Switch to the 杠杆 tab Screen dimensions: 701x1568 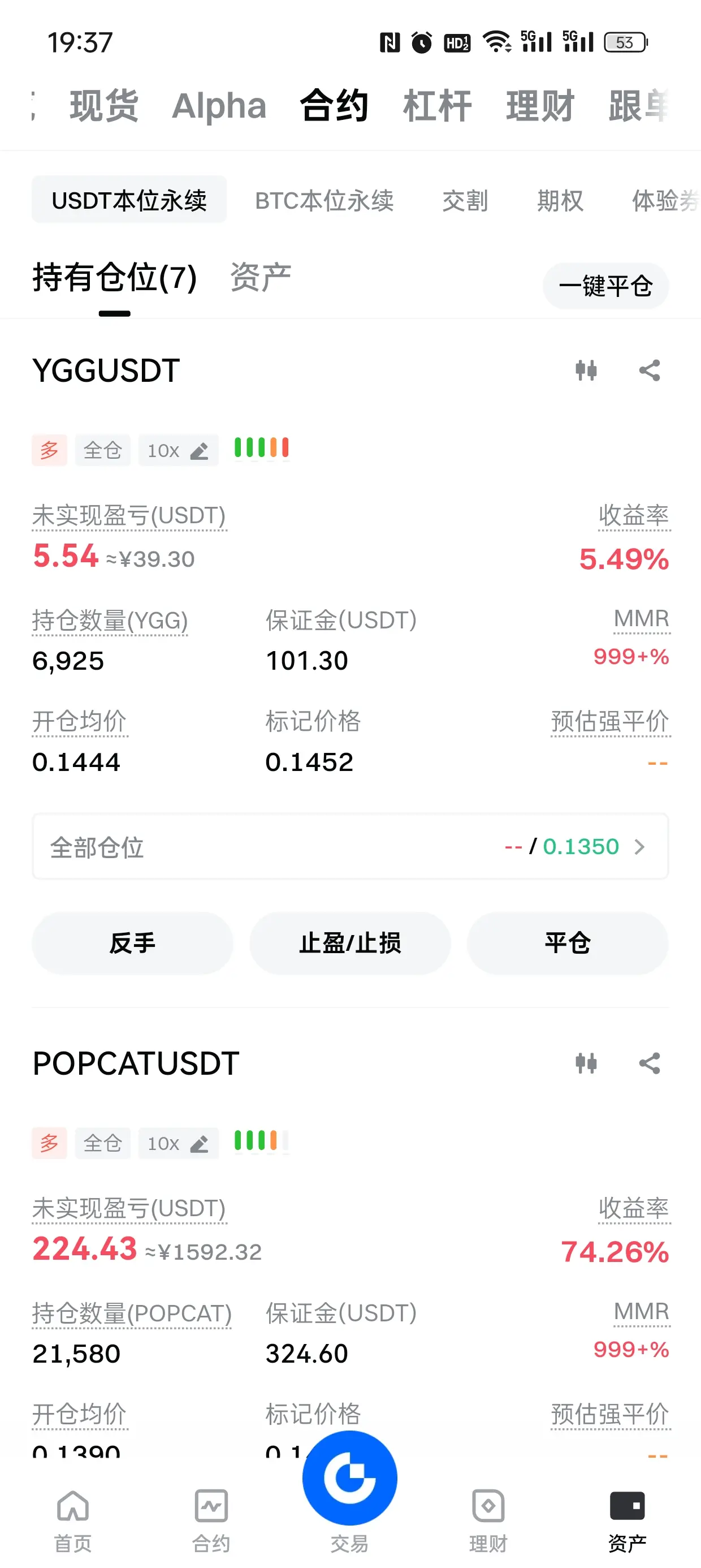(437, 105)
